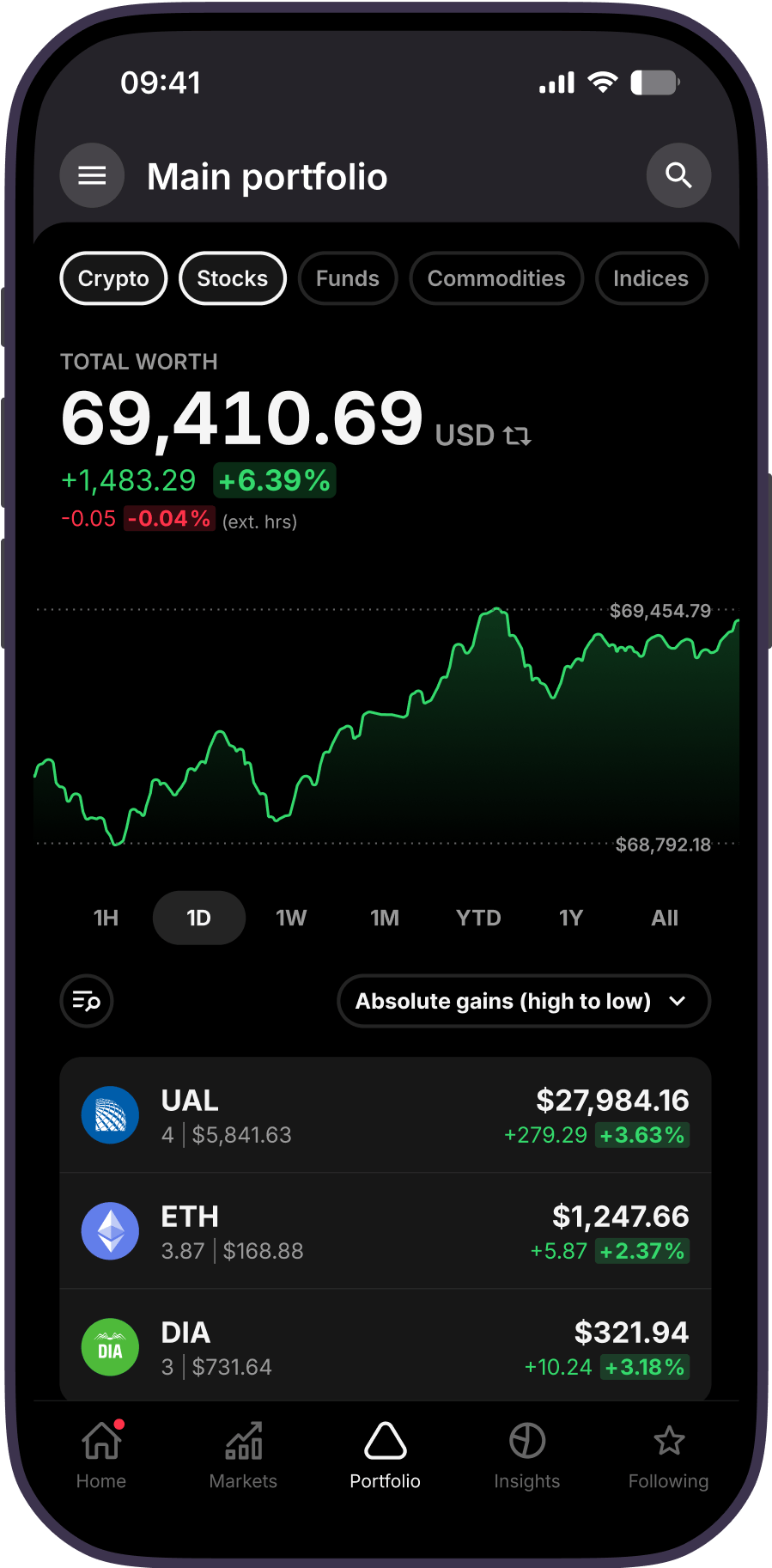Expand the UAL holding row
The height and width of the screenshot is (1568, 772).
coord(385,1114)
